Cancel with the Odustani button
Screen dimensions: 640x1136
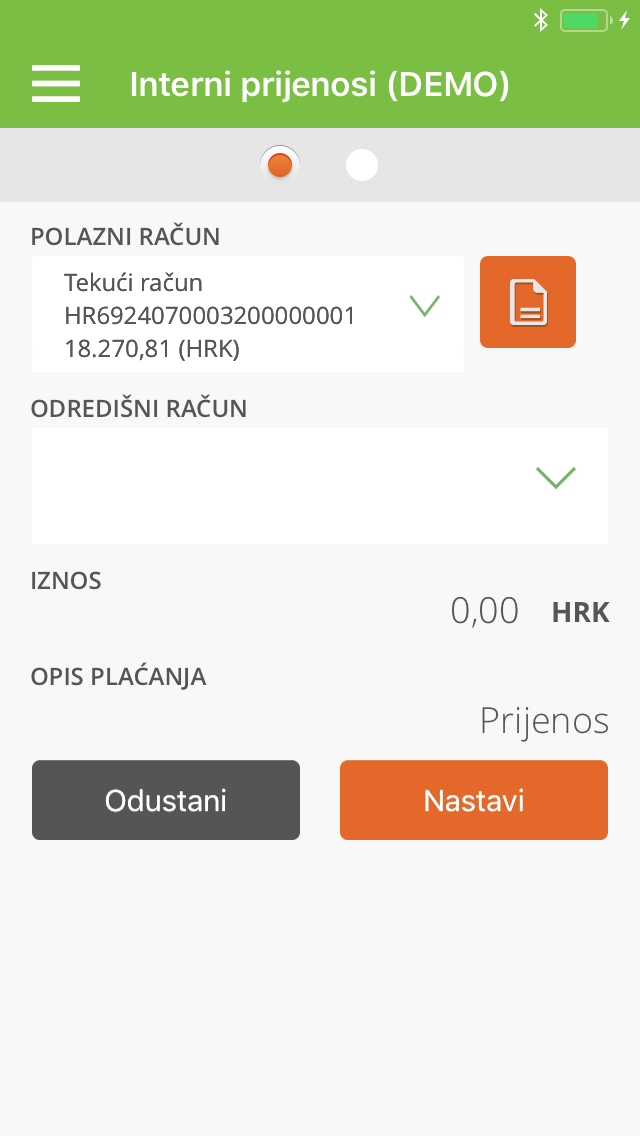pos(166,800)
